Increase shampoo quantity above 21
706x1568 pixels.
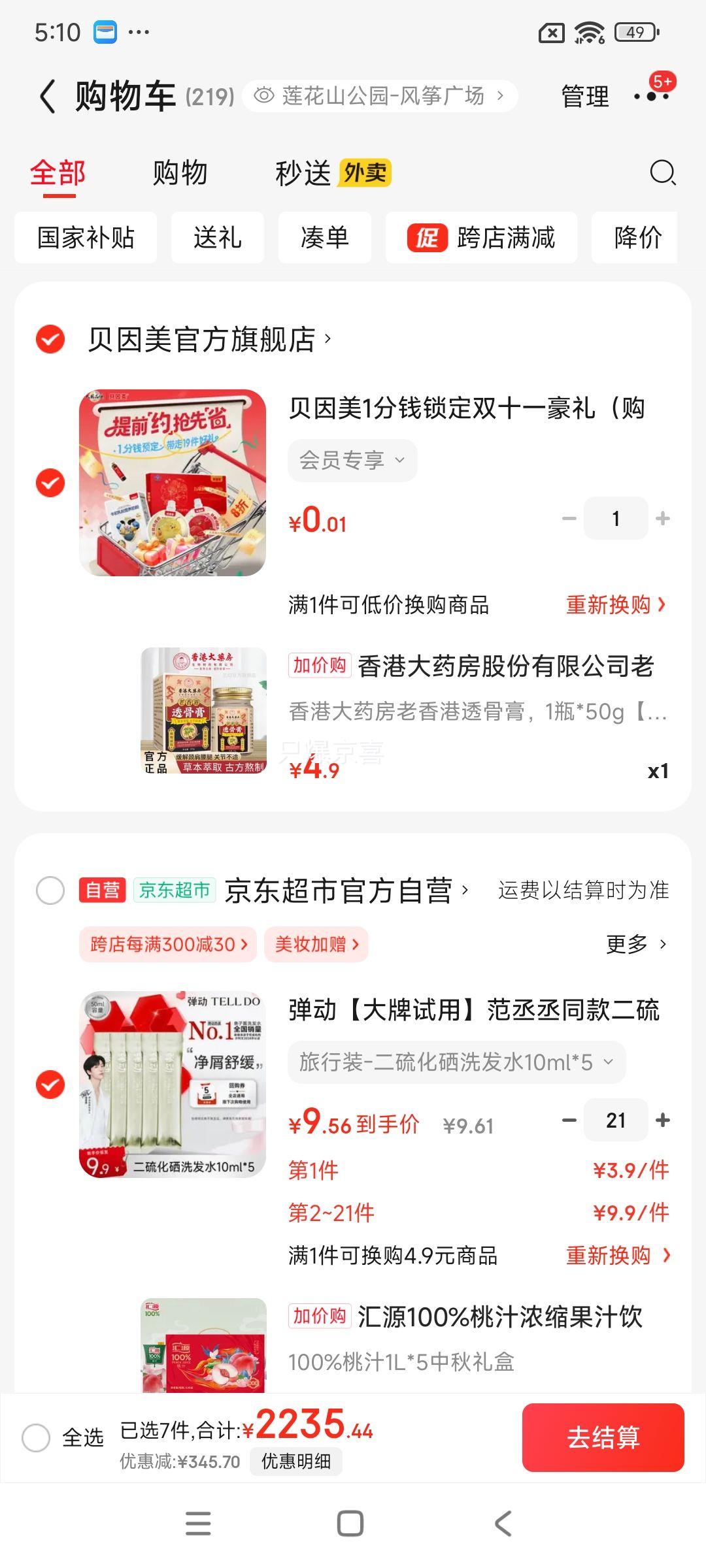[663, 1120]
